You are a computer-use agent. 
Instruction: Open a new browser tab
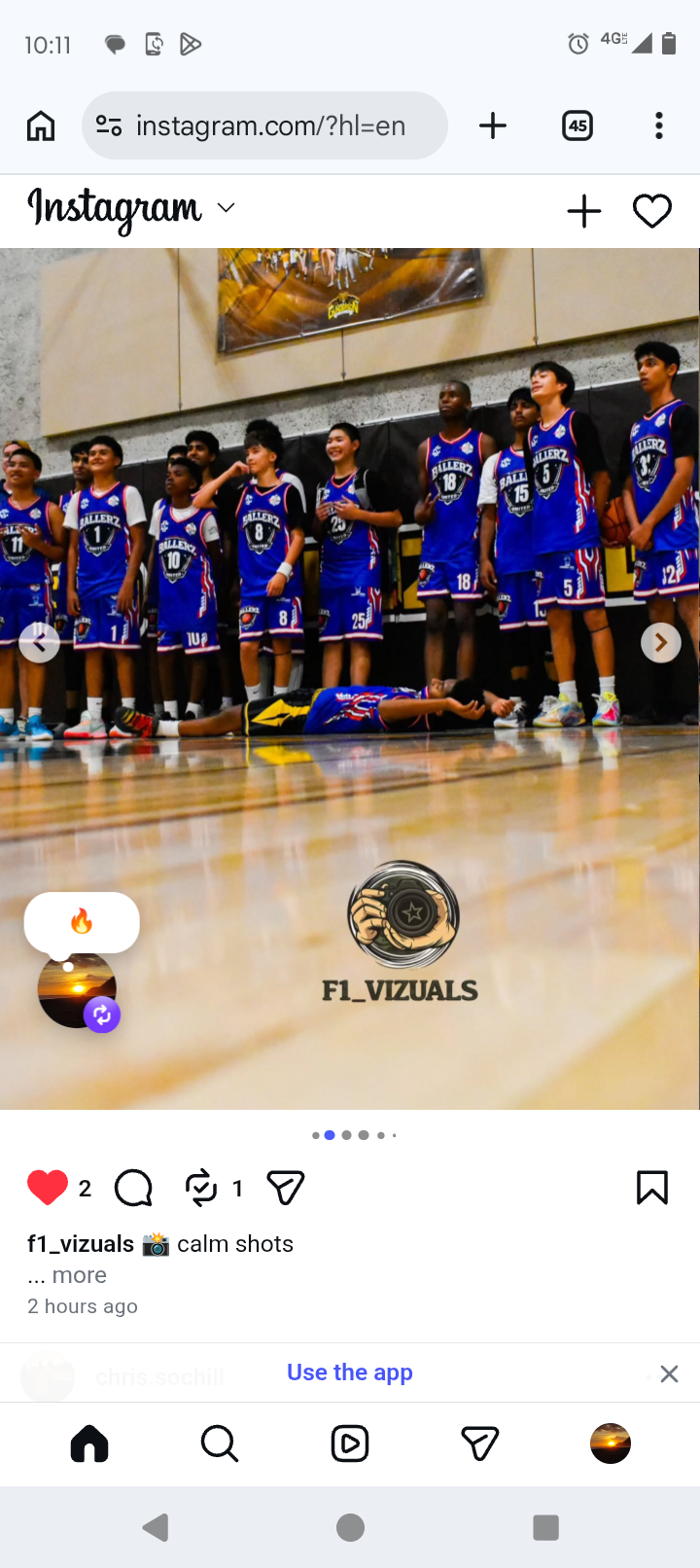click(x=493, y=125)
